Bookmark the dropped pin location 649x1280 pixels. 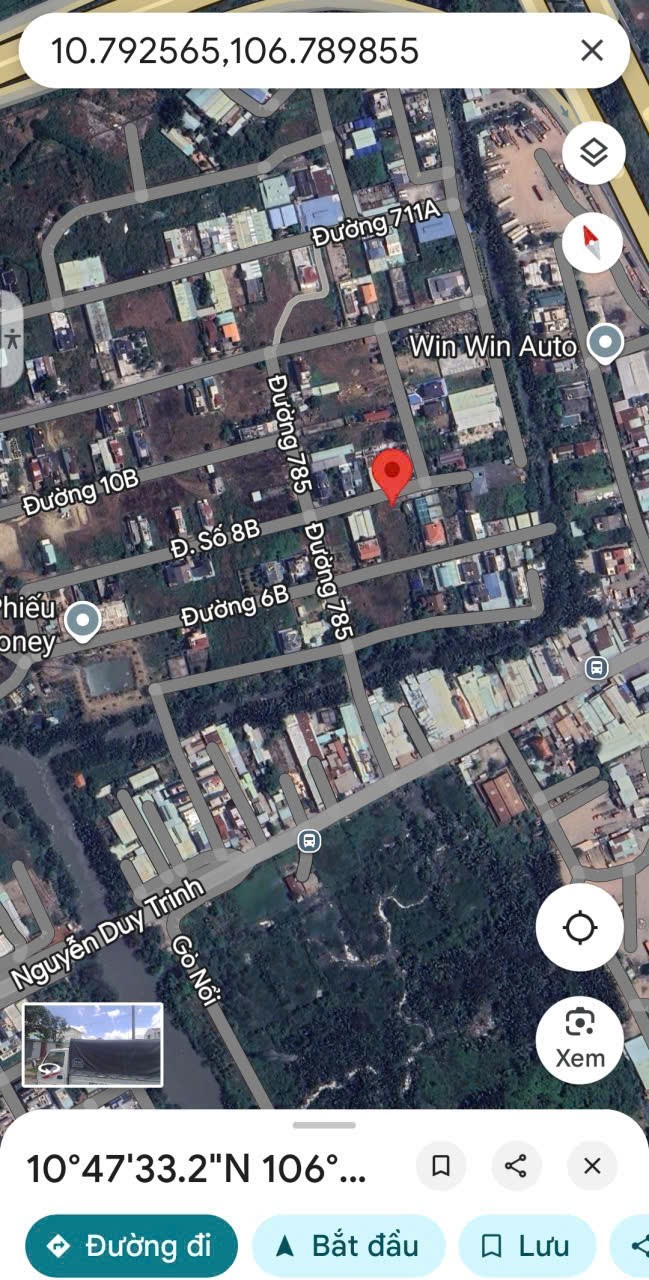click(441, 1166)
